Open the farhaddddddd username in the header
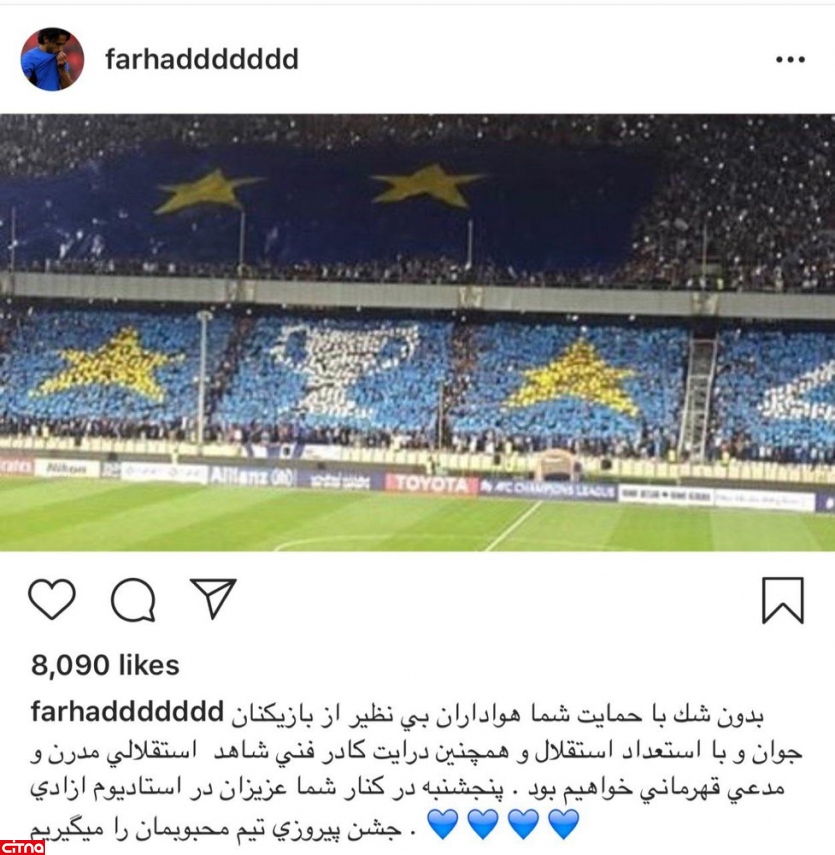835x855 pixels. pyautogui.click(x=201, y=59)
